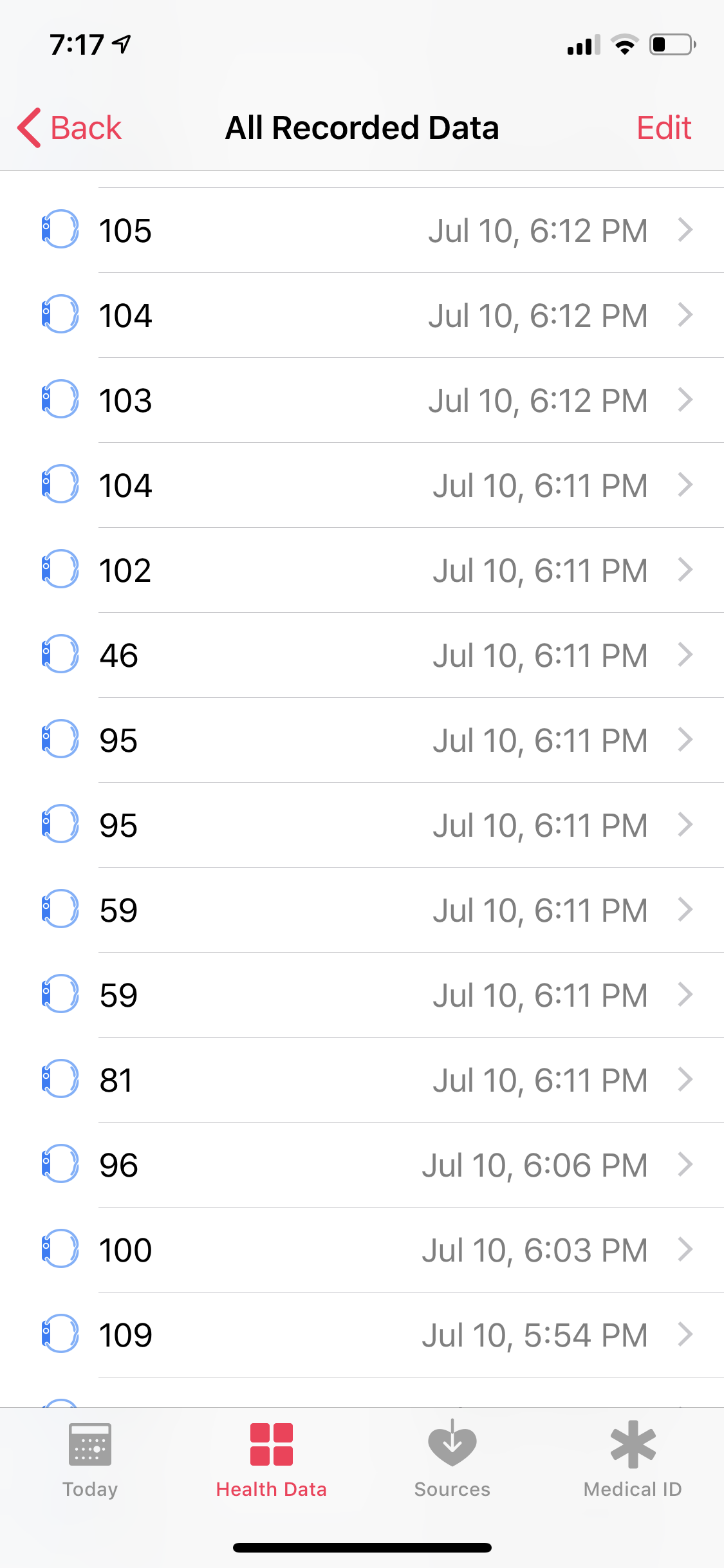Viewport: 724px width, 1568px height.
Task: Open the 96 reading at 6:06 PM
Action: (x=362, y=1165)
